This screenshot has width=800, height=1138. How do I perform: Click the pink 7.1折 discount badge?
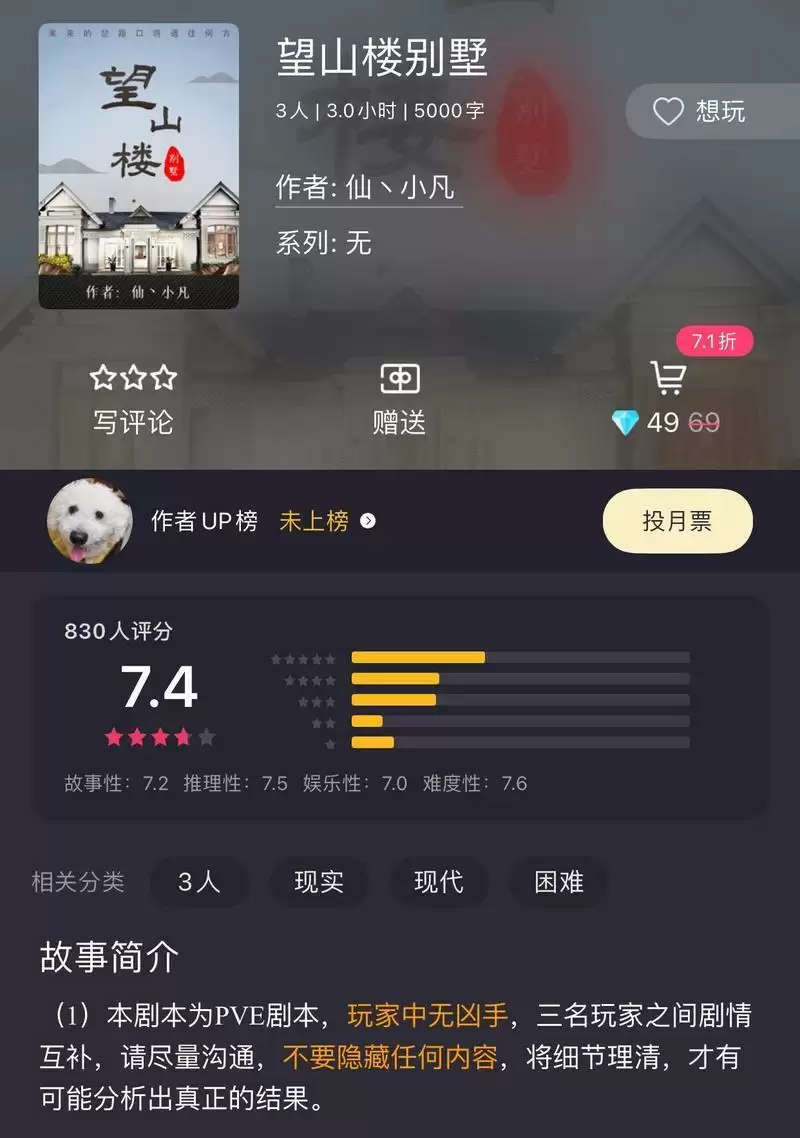(x=714, y=340)
